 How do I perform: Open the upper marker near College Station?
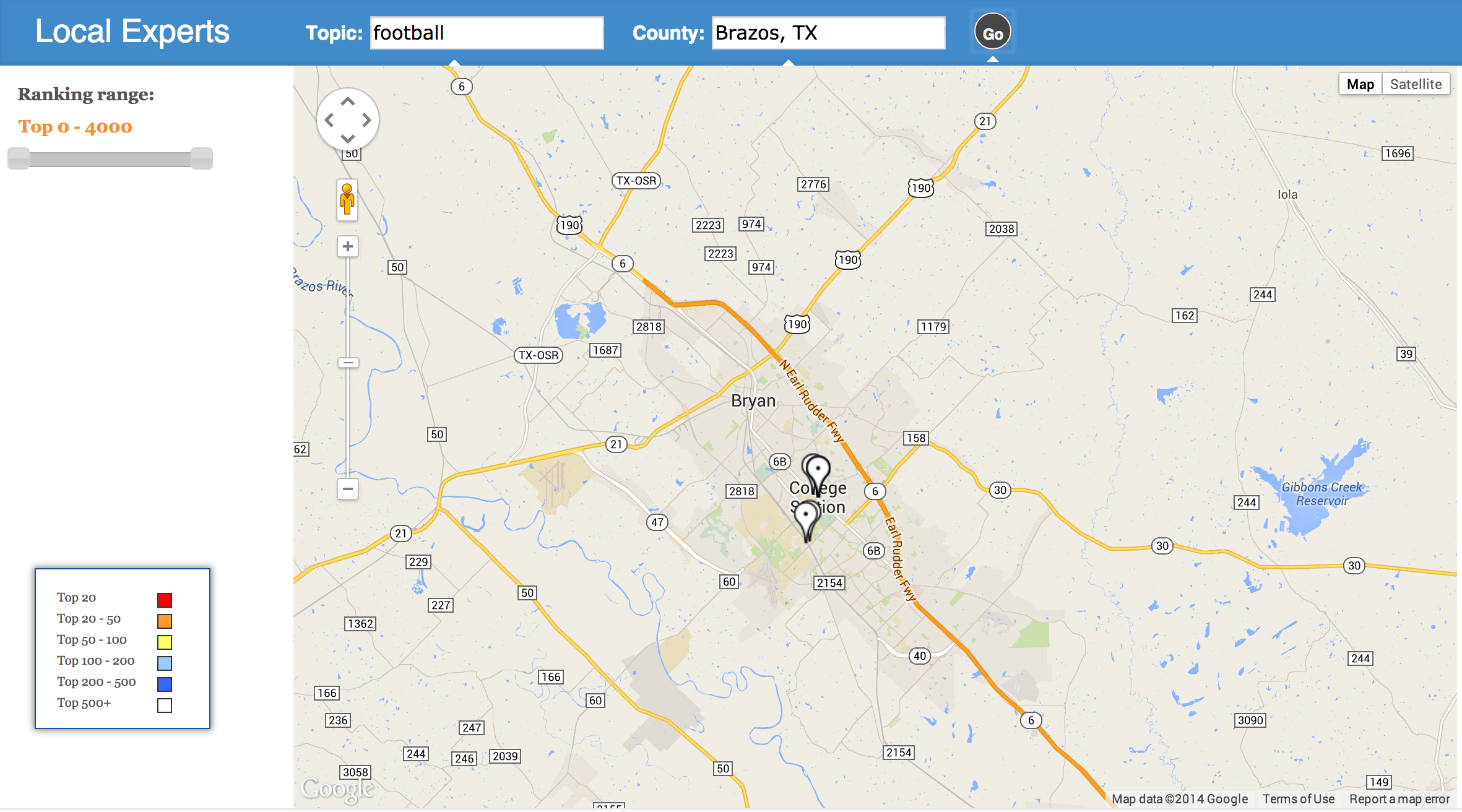click(818, 472)
